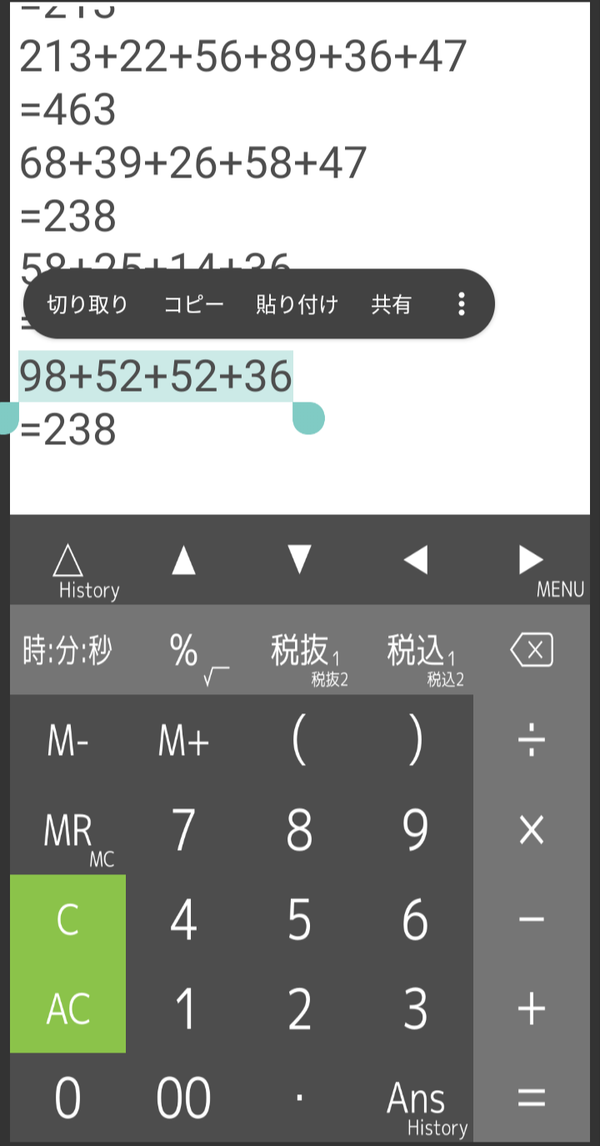Select 貼り付け to paste
The width and height of the screenshot is (600, 1146).
[x=297, y=304]
